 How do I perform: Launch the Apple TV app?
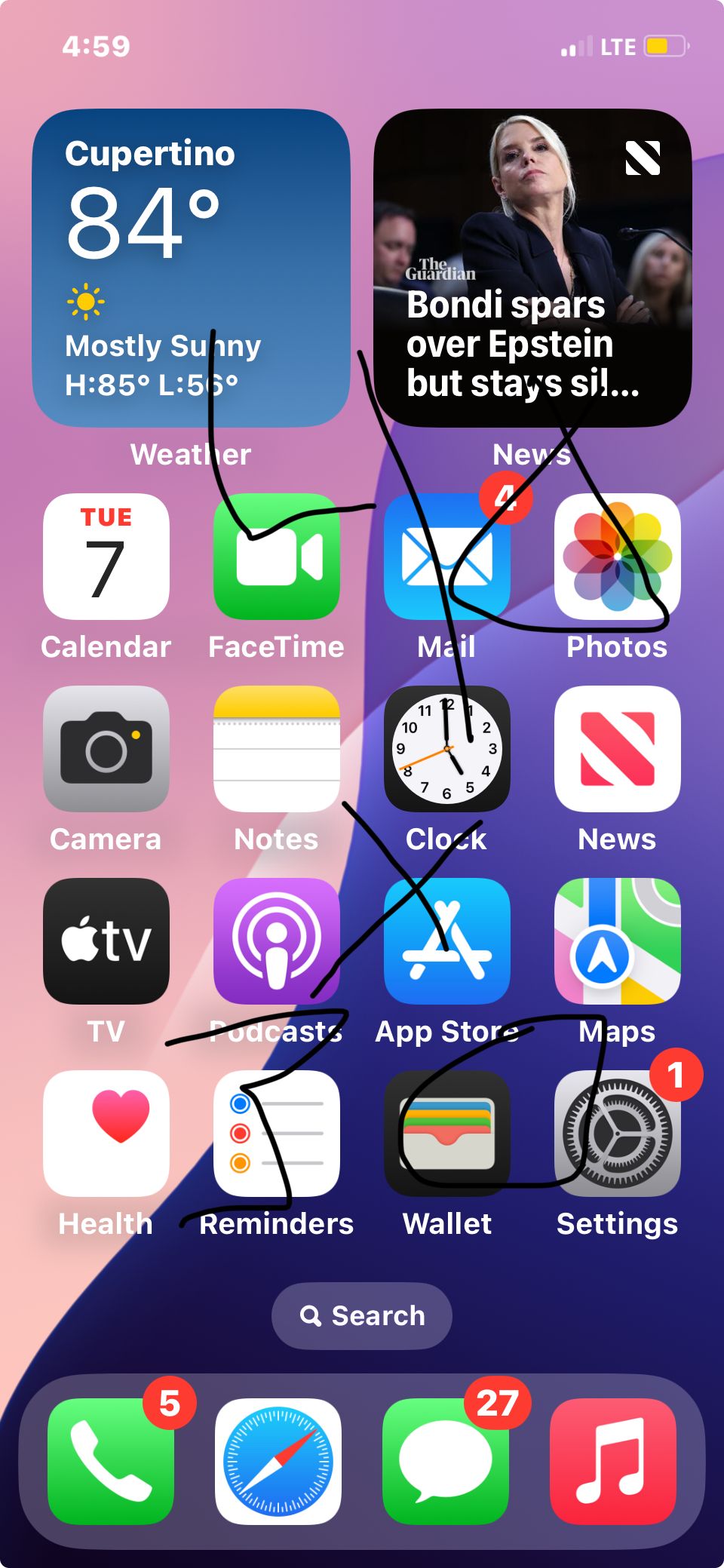point(106,941)
